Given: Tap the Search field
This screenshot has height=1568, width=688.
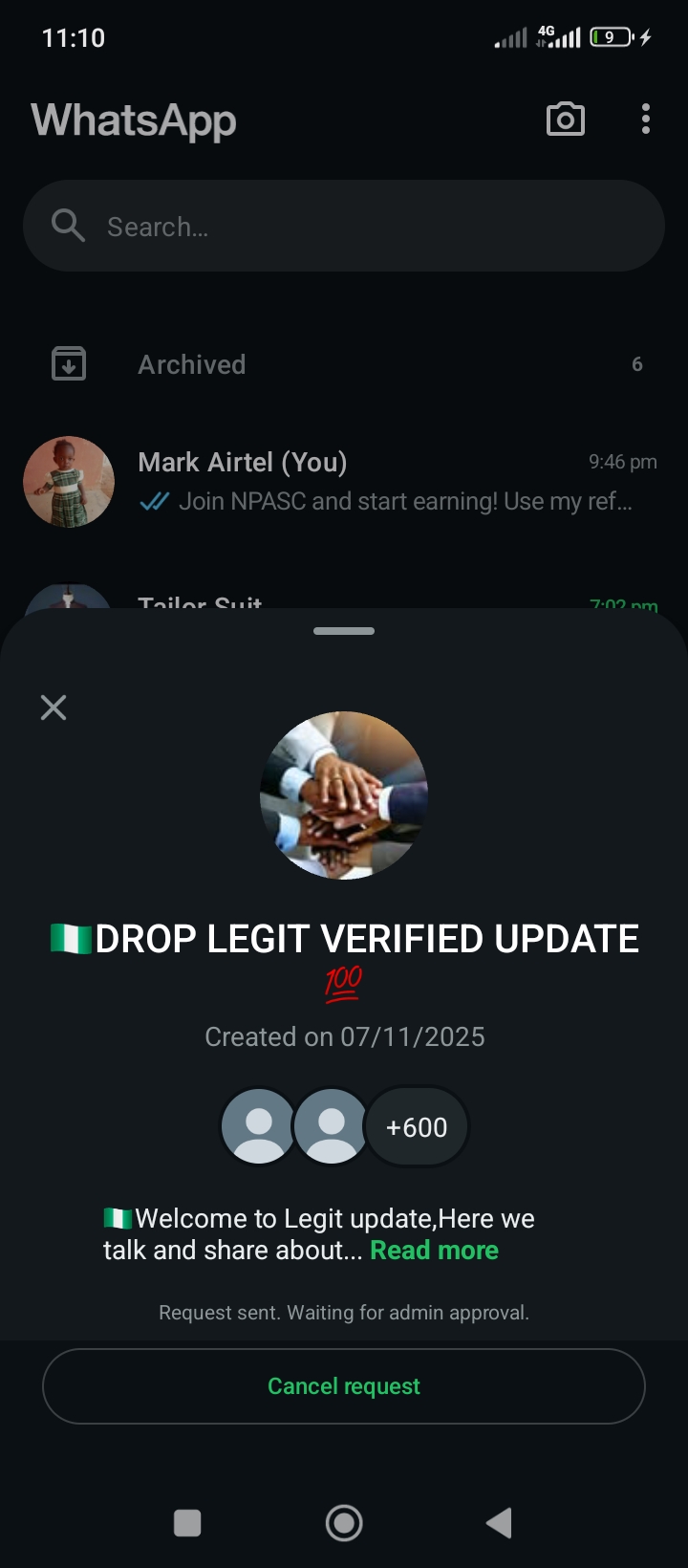Looking at the screenshot, I should pos(344,227).
